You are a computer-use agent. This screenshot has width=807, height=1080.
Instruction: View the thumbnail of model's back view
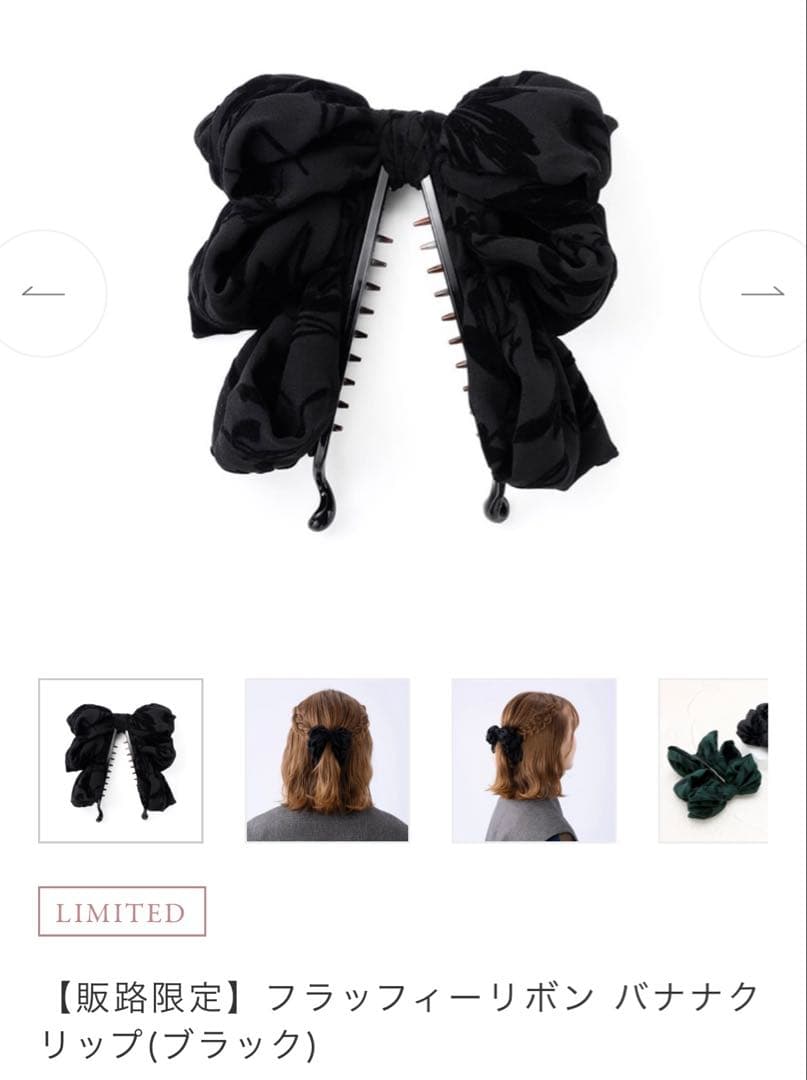(x=327, y=760)
